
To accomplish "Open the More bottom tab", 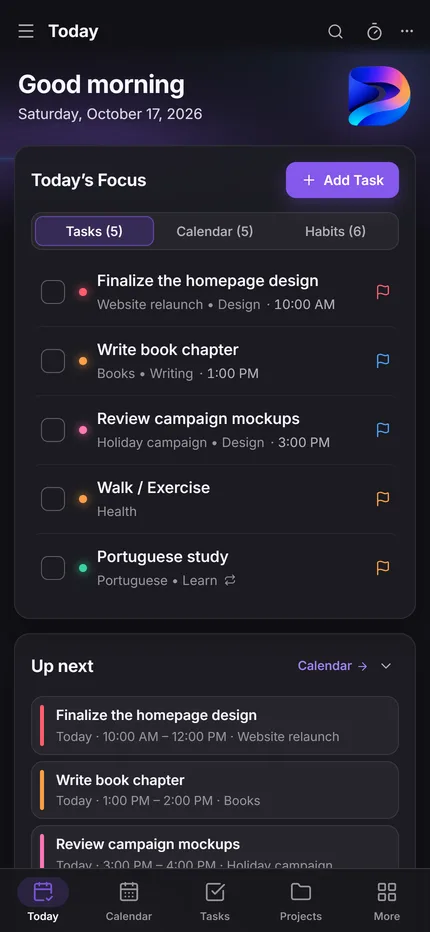I will (x=387, y=901).
